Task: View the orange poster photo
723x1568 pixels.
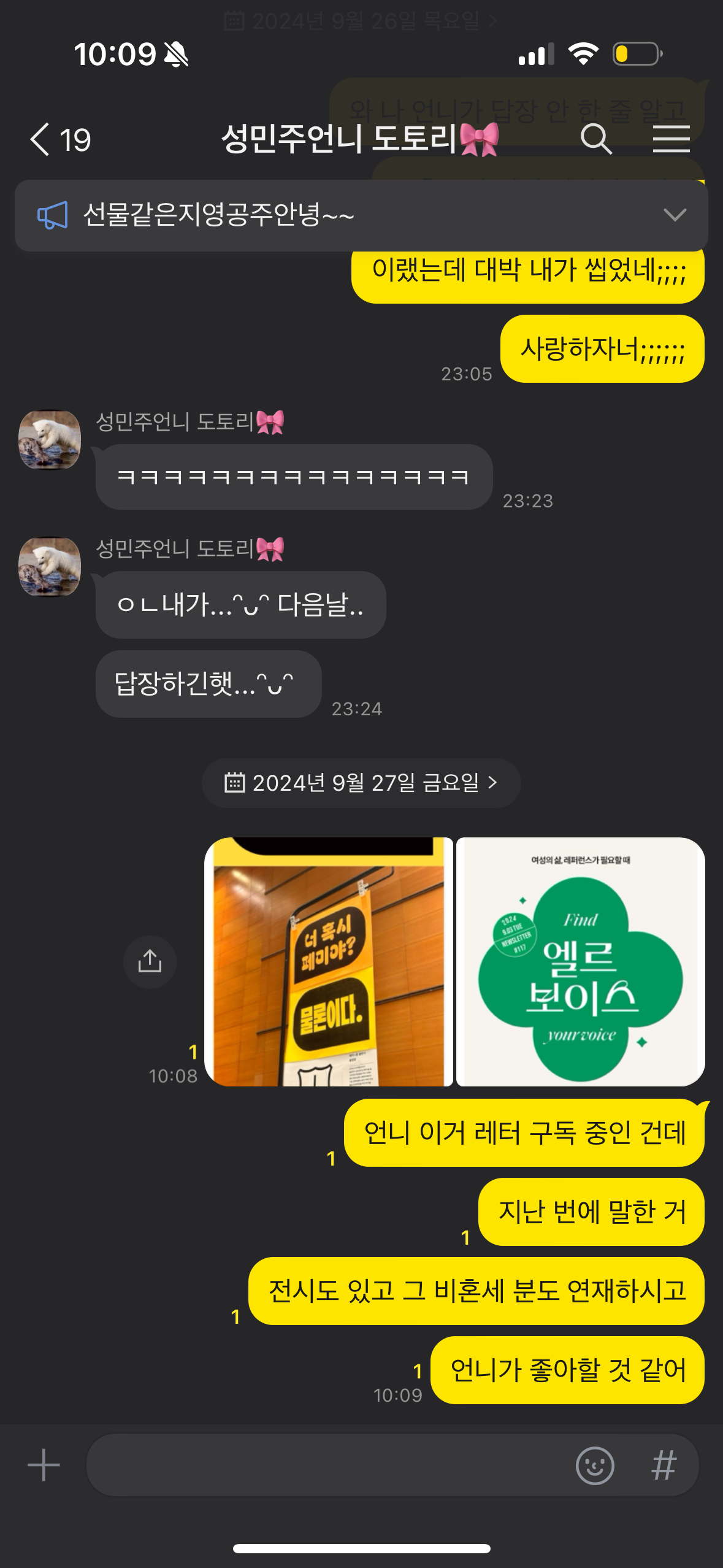Action: [329, 962]
